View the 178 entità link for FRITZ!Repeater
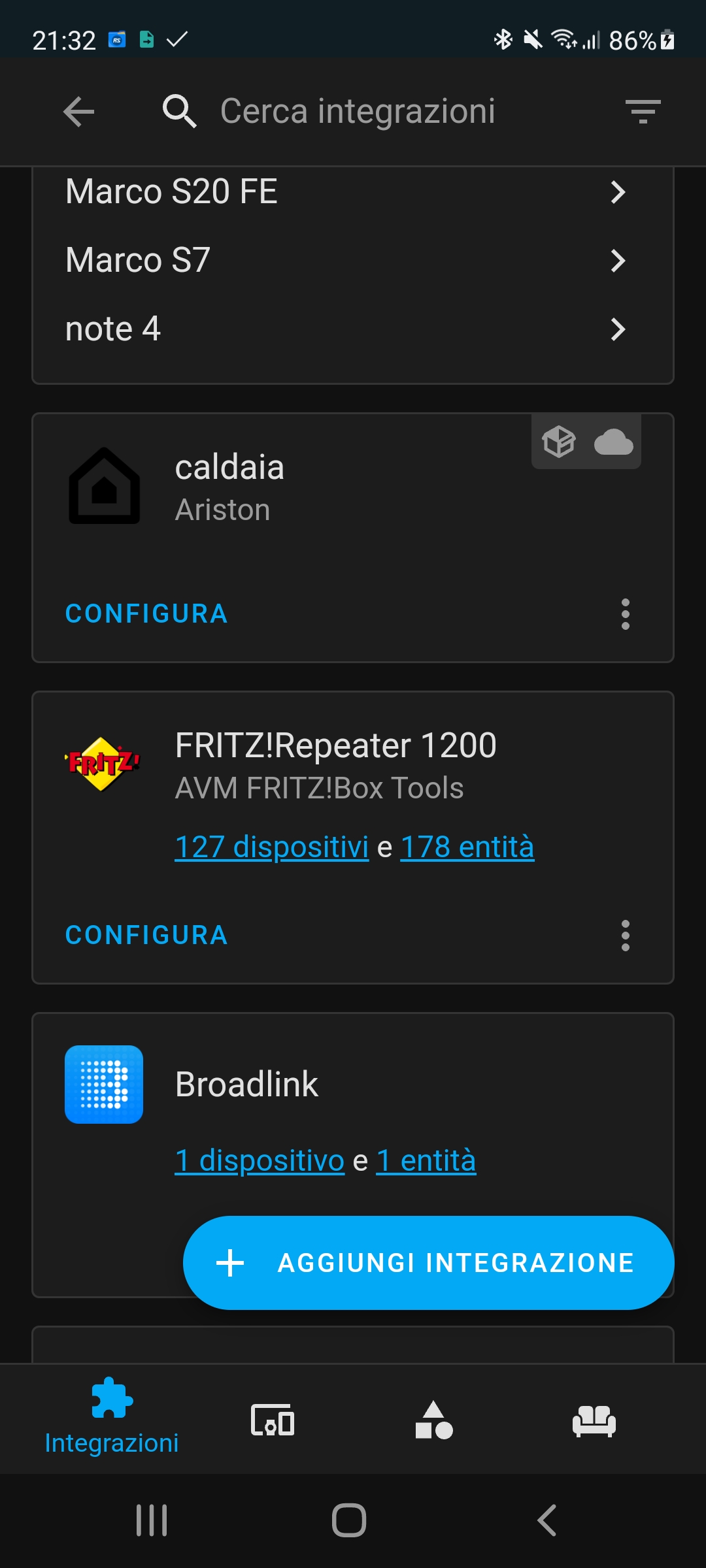 (467, 847)
